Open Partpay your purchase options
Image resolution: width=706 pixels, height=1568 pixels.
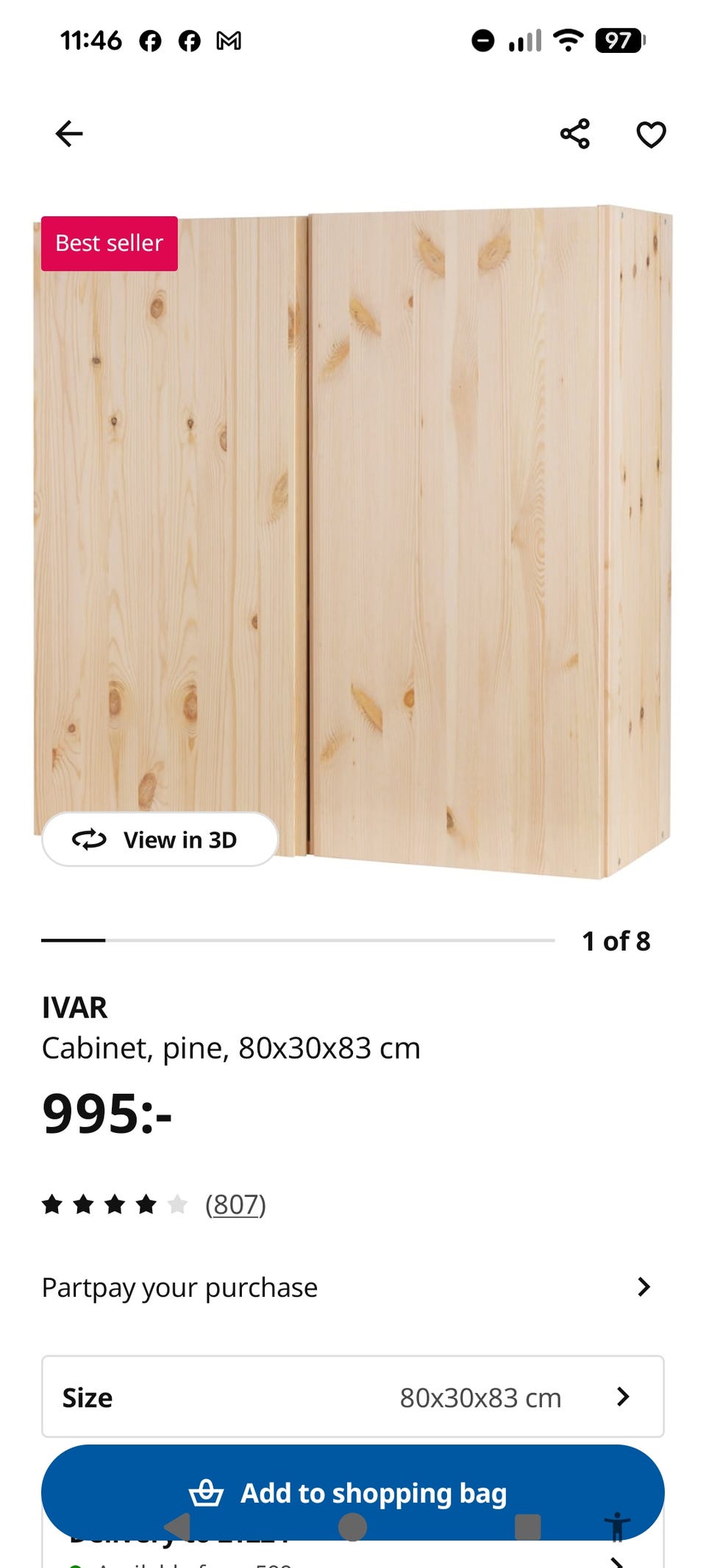coord(346,1287)
